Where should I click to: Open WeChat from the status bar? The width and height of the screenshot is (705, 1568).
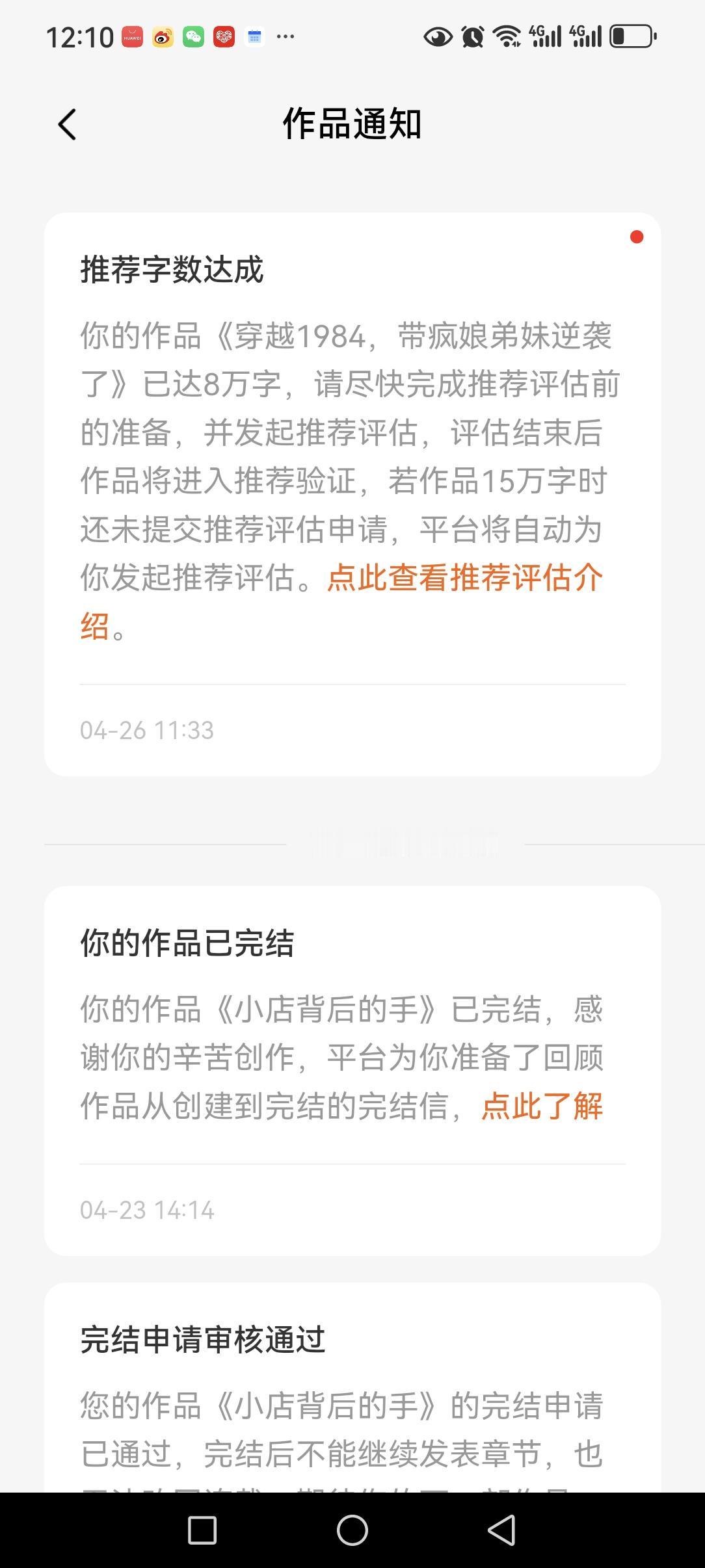click(x=192, y=37)
